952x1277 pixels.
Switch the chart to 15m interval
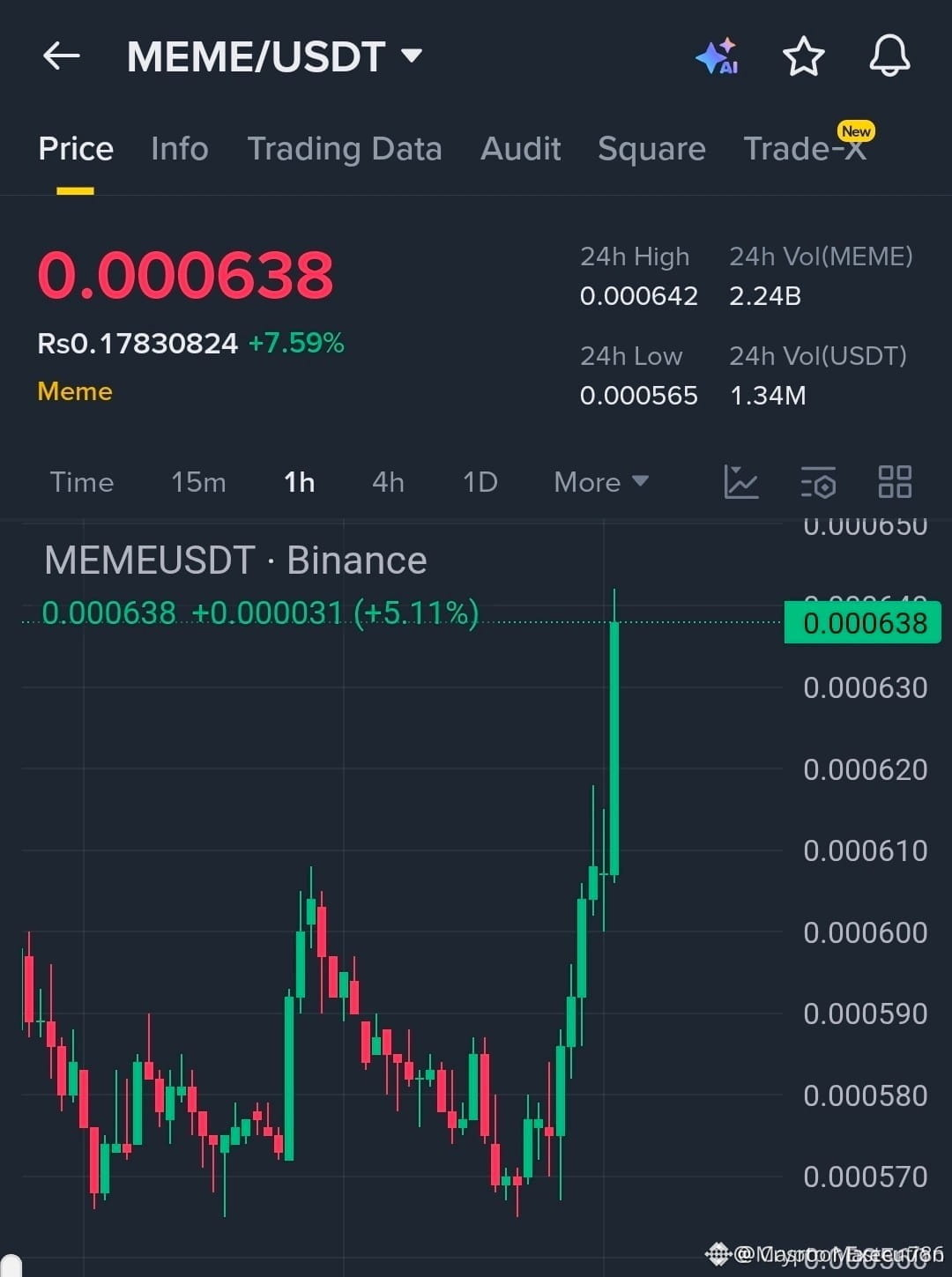point(198,482)
